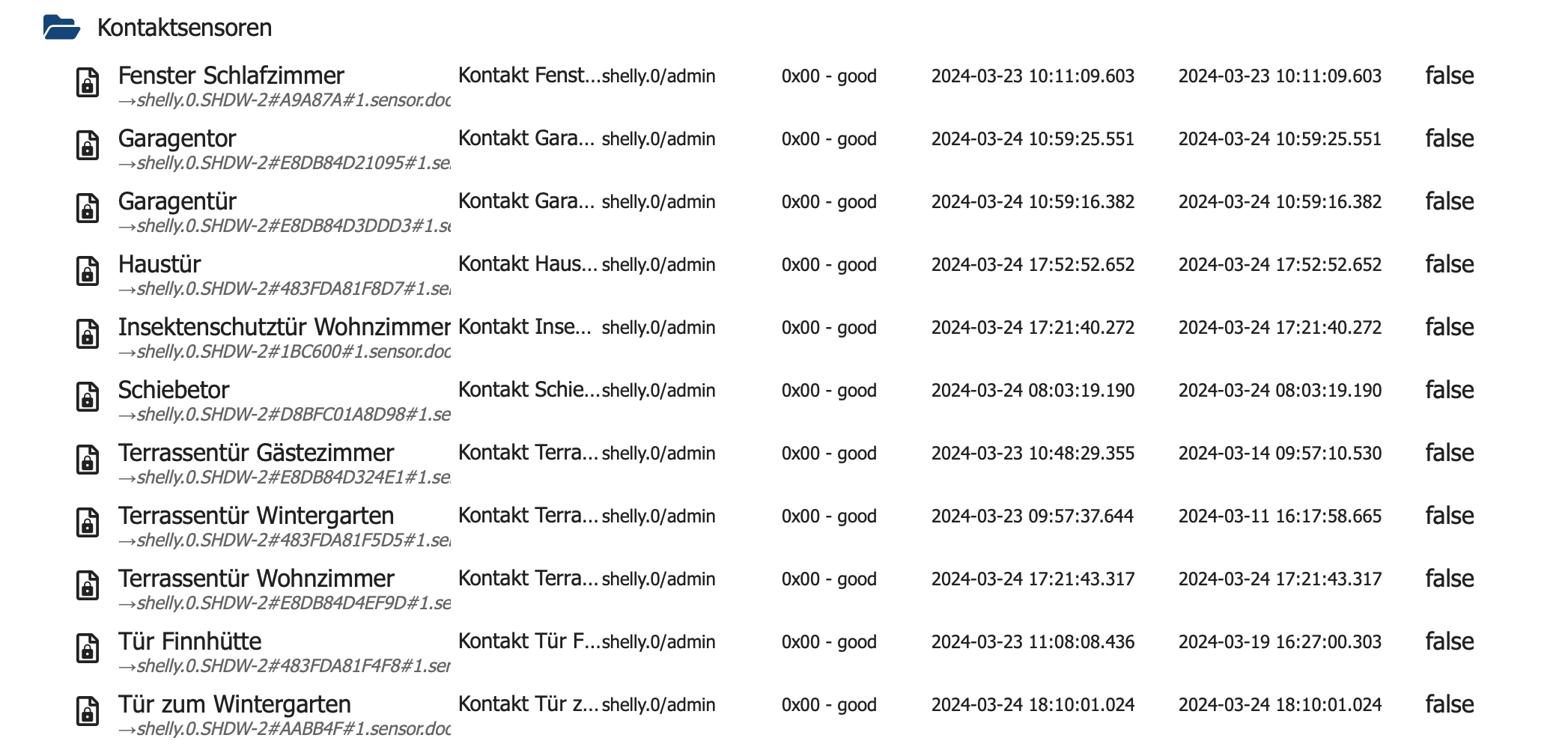The image size is (1568, 744).
Task: Open the Terrassentür Gästezimmer row
Action: 255,453
